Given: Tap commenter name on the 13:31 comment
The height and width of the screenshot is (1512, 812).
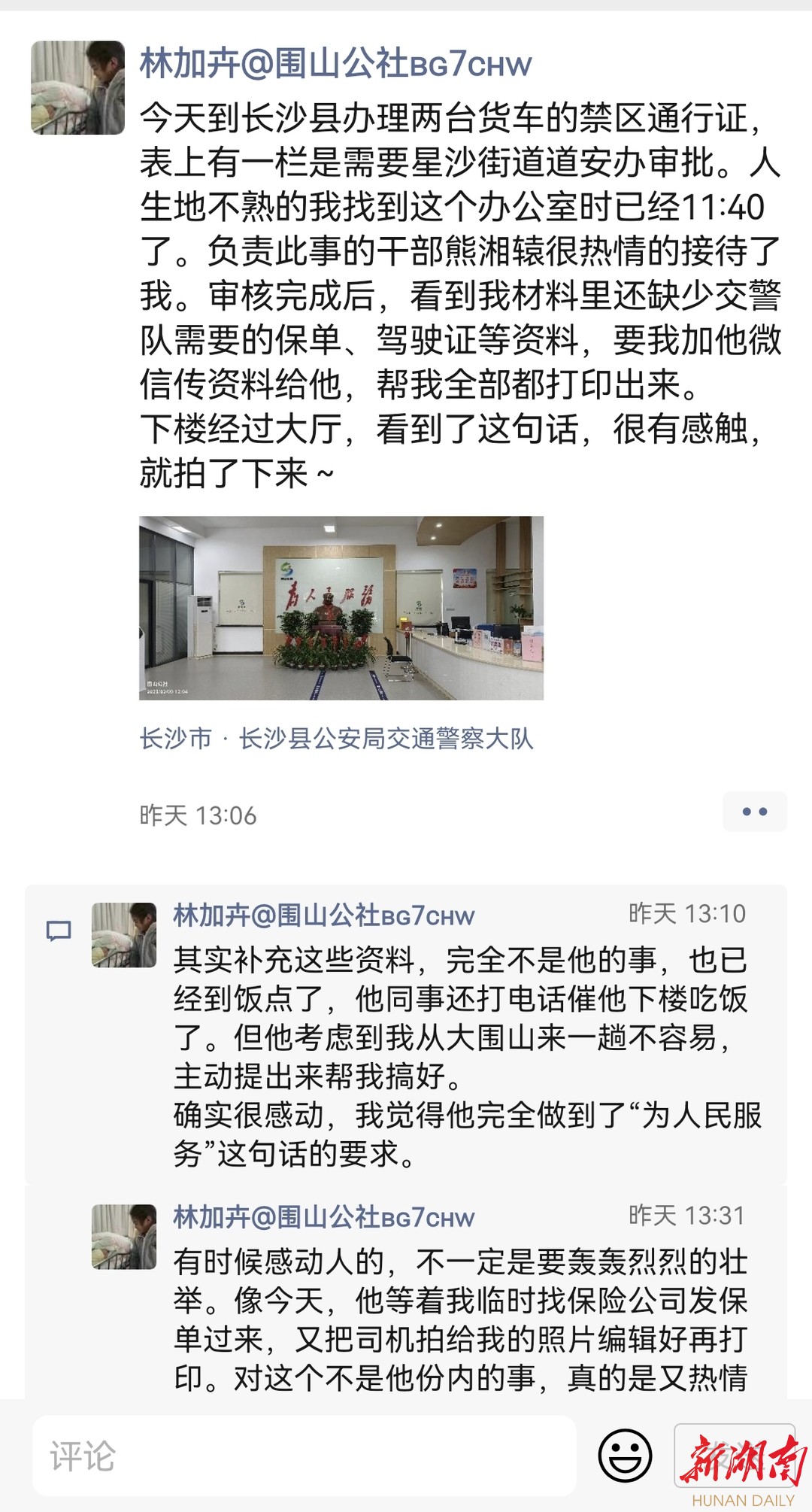Looking at the screenshot, I should pos(323,1217).
